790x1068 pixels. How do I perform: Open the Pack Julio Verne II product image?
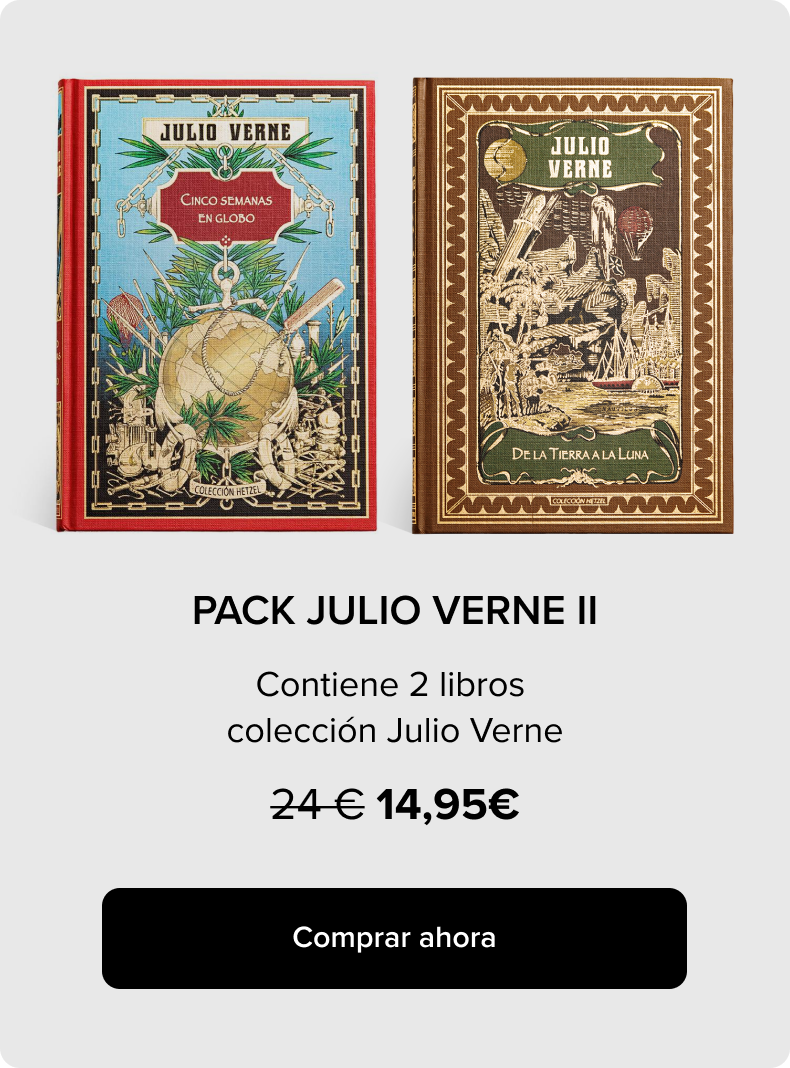pyautogui.click(x=394, y=305)
